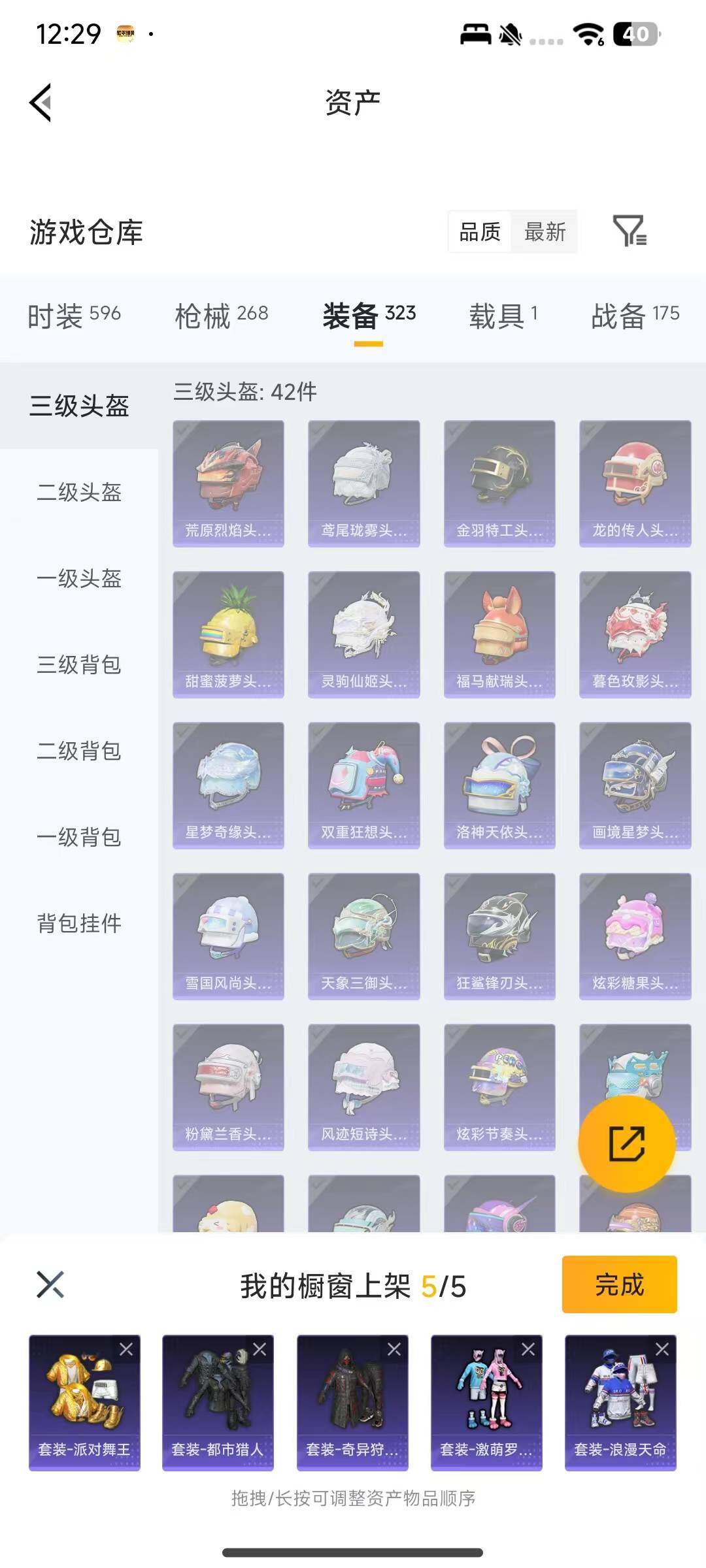
Task: Open the filter funnel icon
Action: (x=630, y=232)
